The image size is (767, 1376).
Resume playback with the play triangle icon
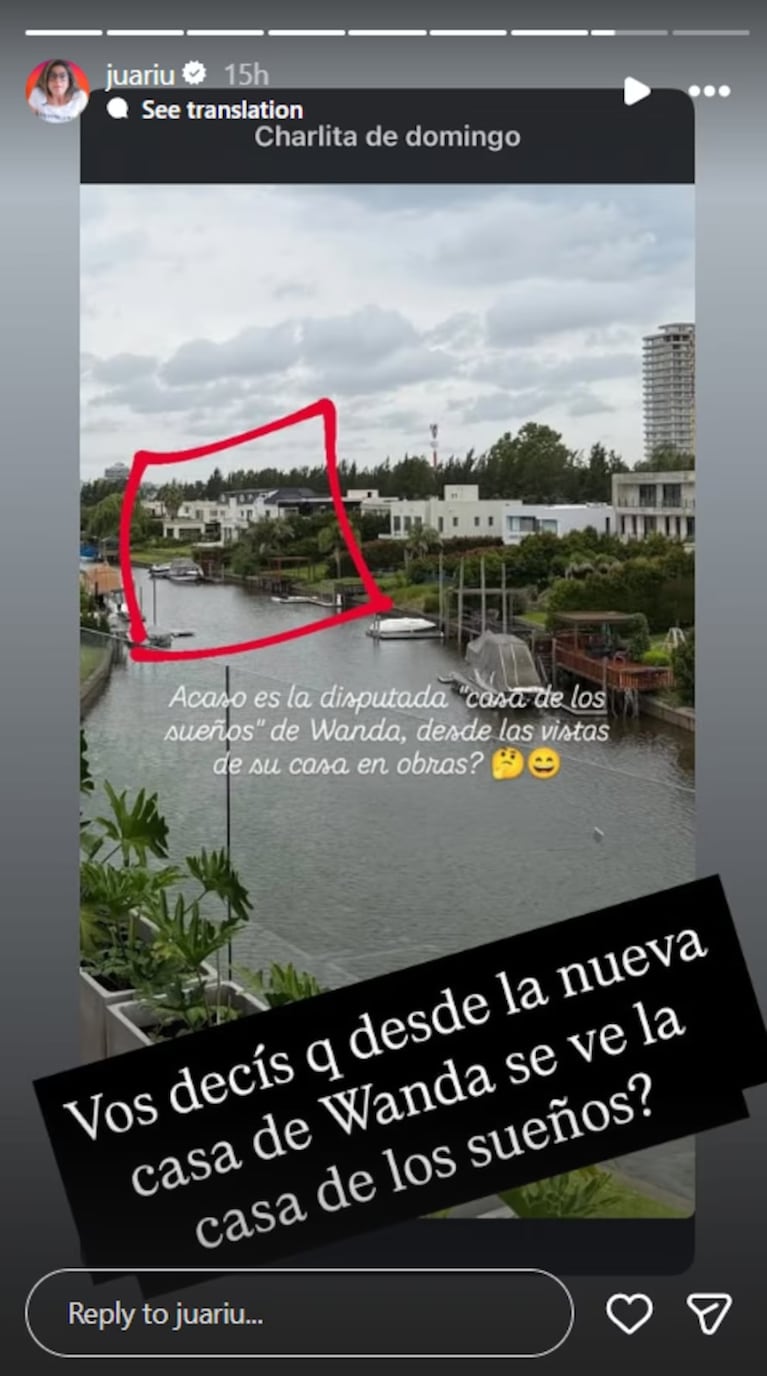click(x=635, y=91)
